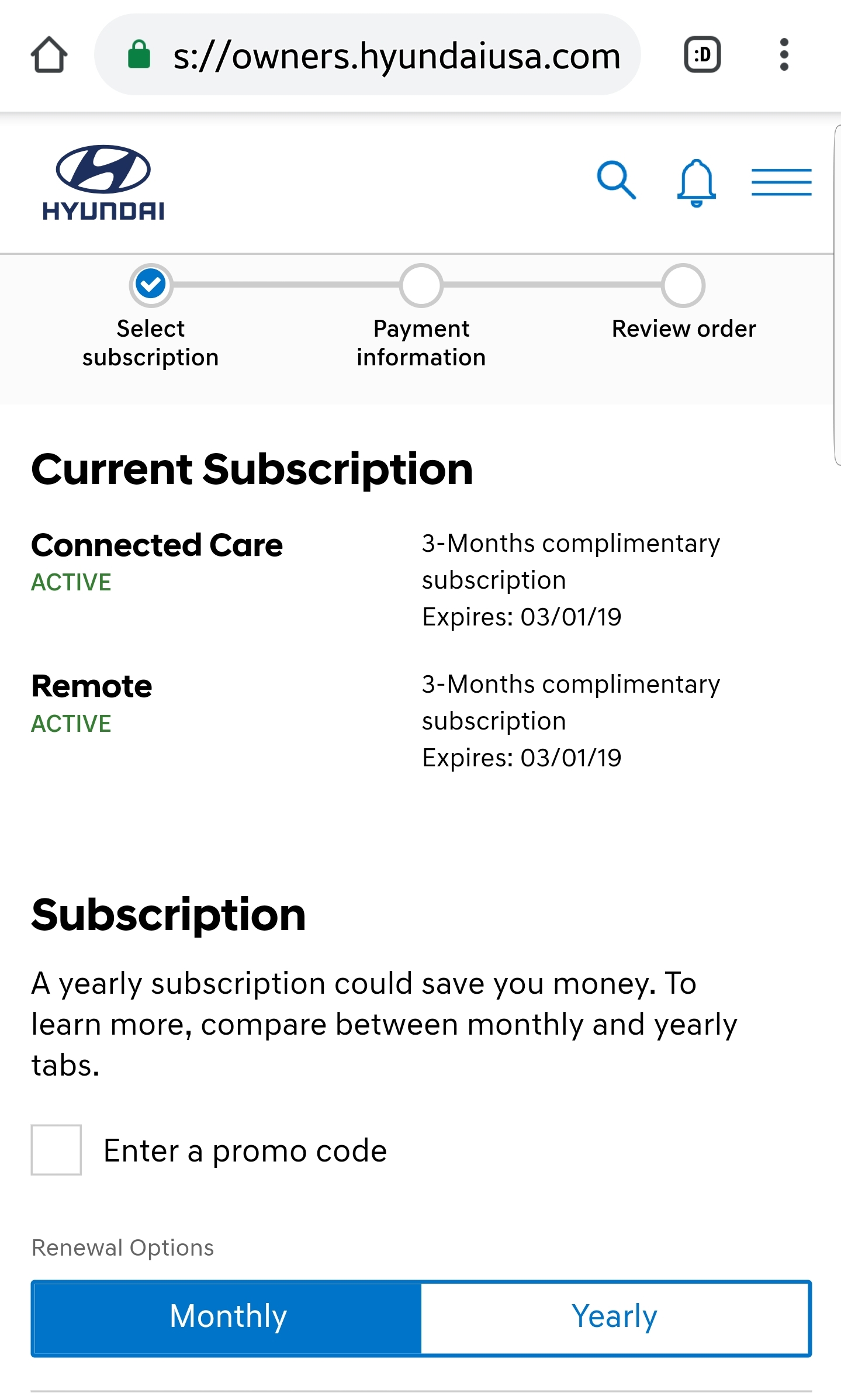This screenshot has width=841, height=1400.
Task: Tap the owners.hyundaiusa.com address bar
Action: coord(368,55)
